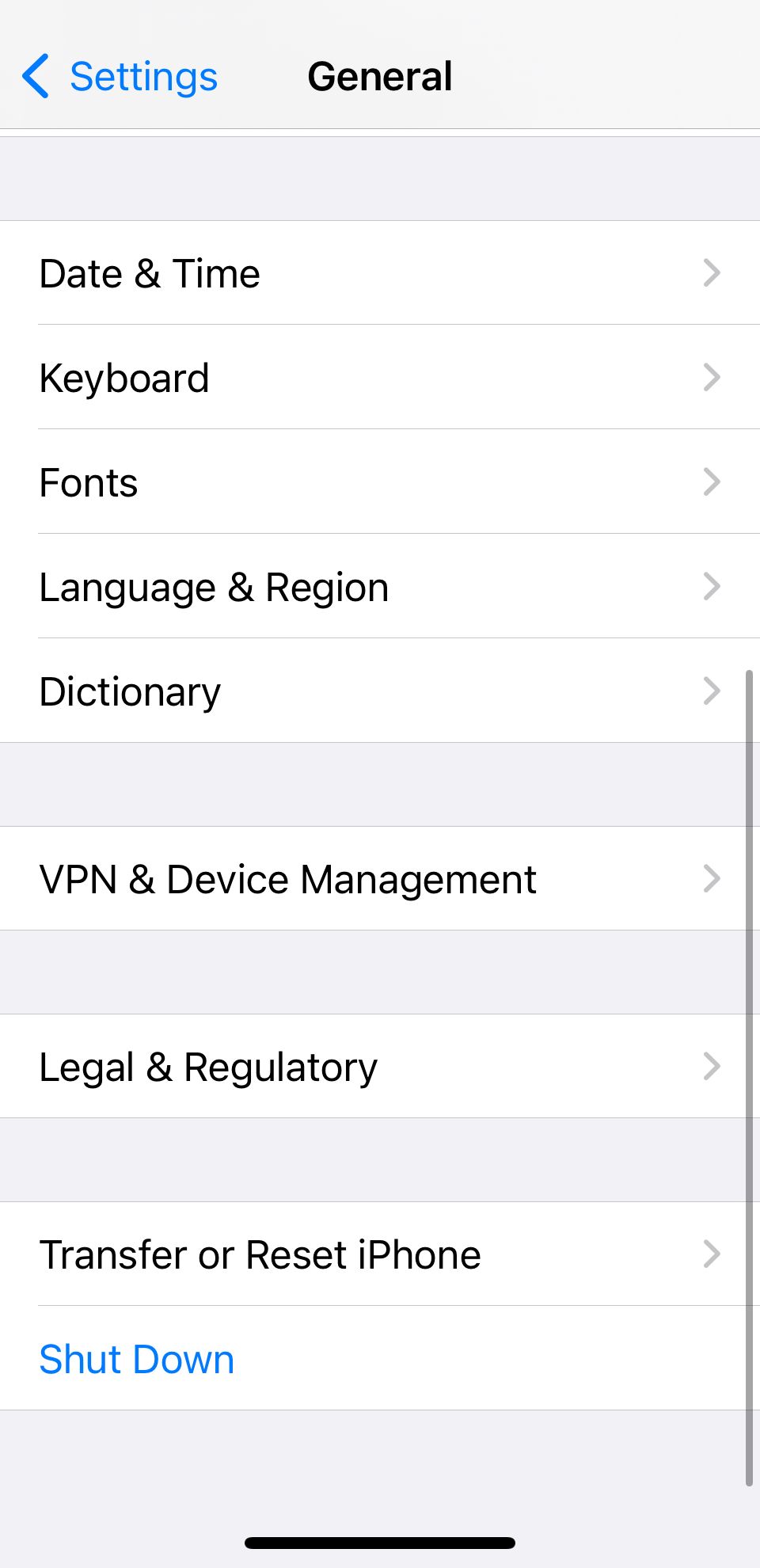Open Keyboard settings
The width and height of the screenshot is (760, 1568).
tap(380, 378)
